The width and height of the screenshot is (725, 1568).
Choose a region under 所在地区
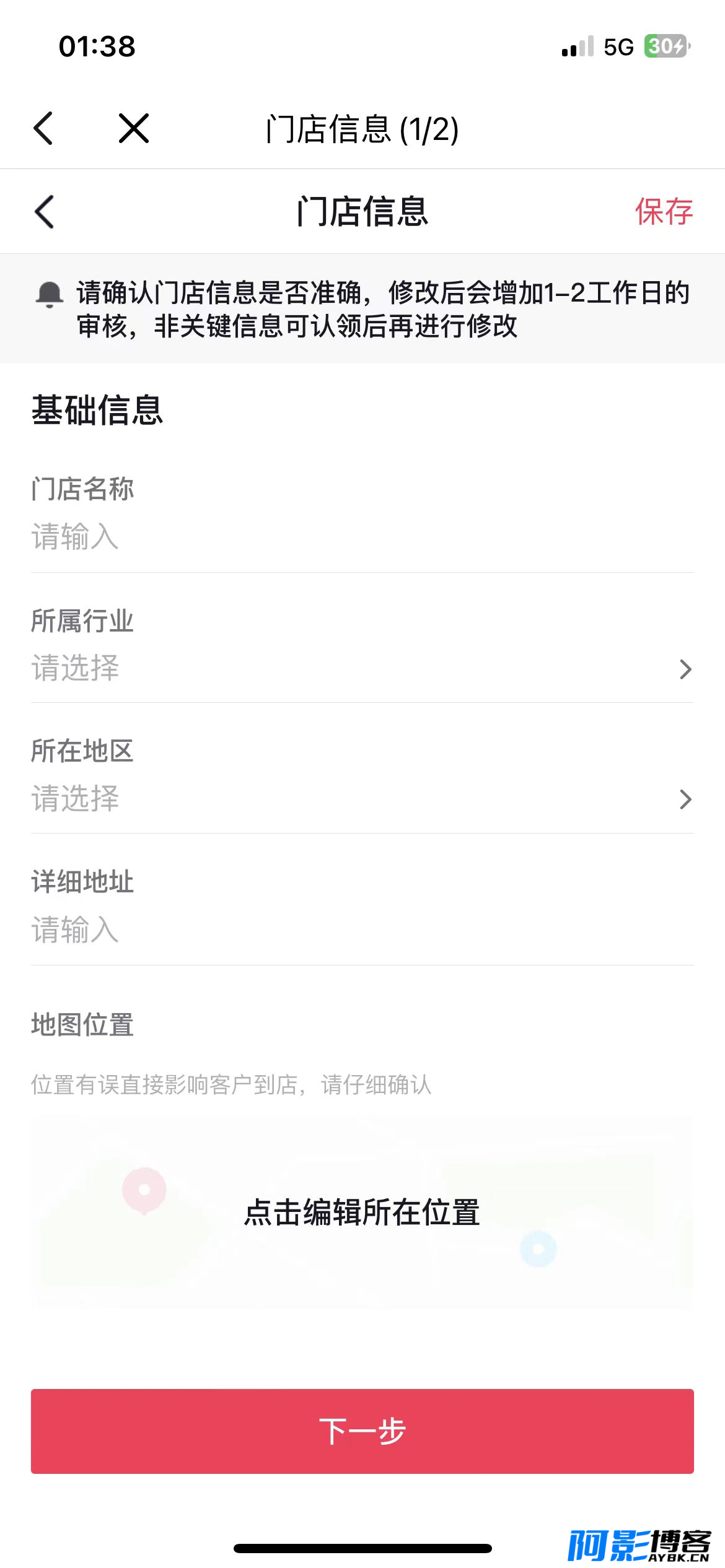pos(362,799)
